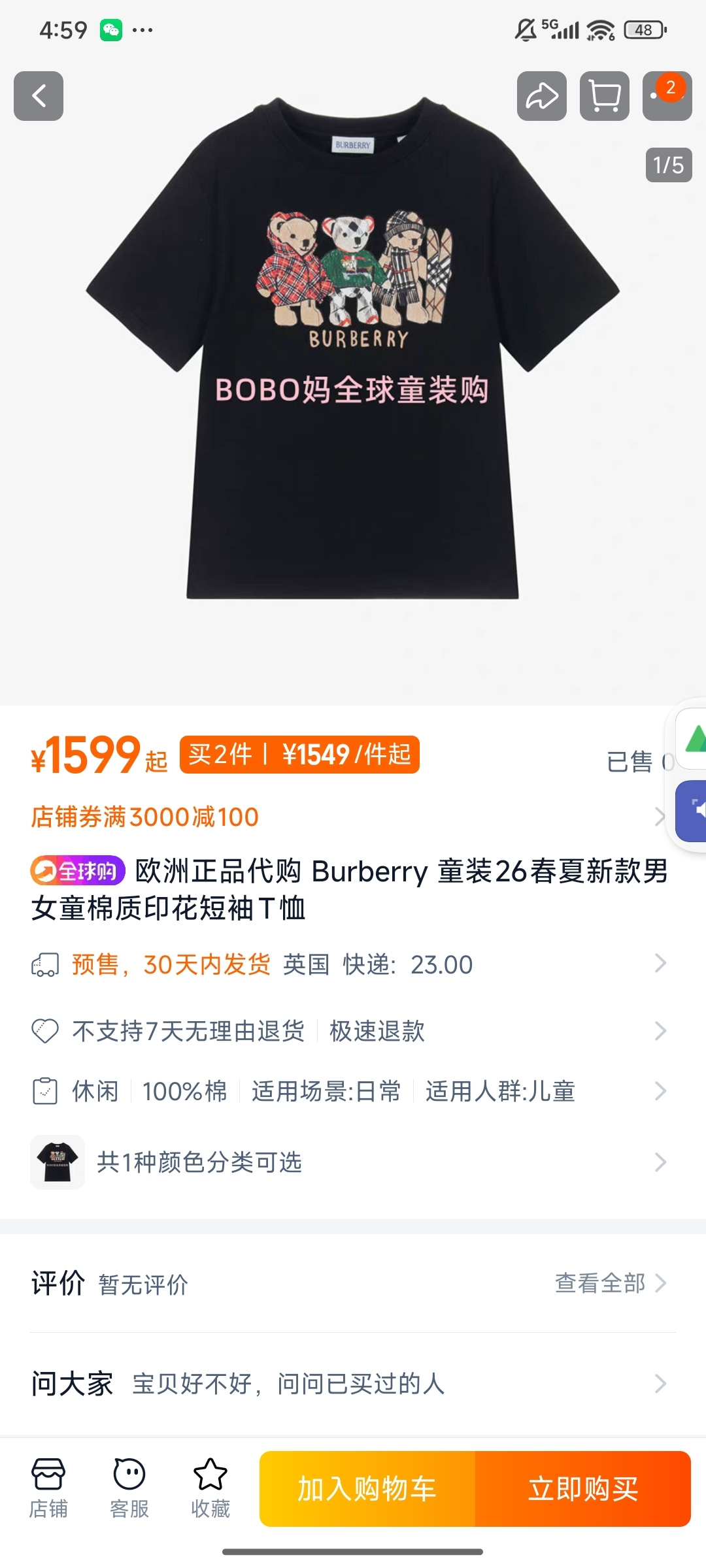706x1568 pixels.
Task: View product attributes row 100%棉
Action: tap(346, 1091)
